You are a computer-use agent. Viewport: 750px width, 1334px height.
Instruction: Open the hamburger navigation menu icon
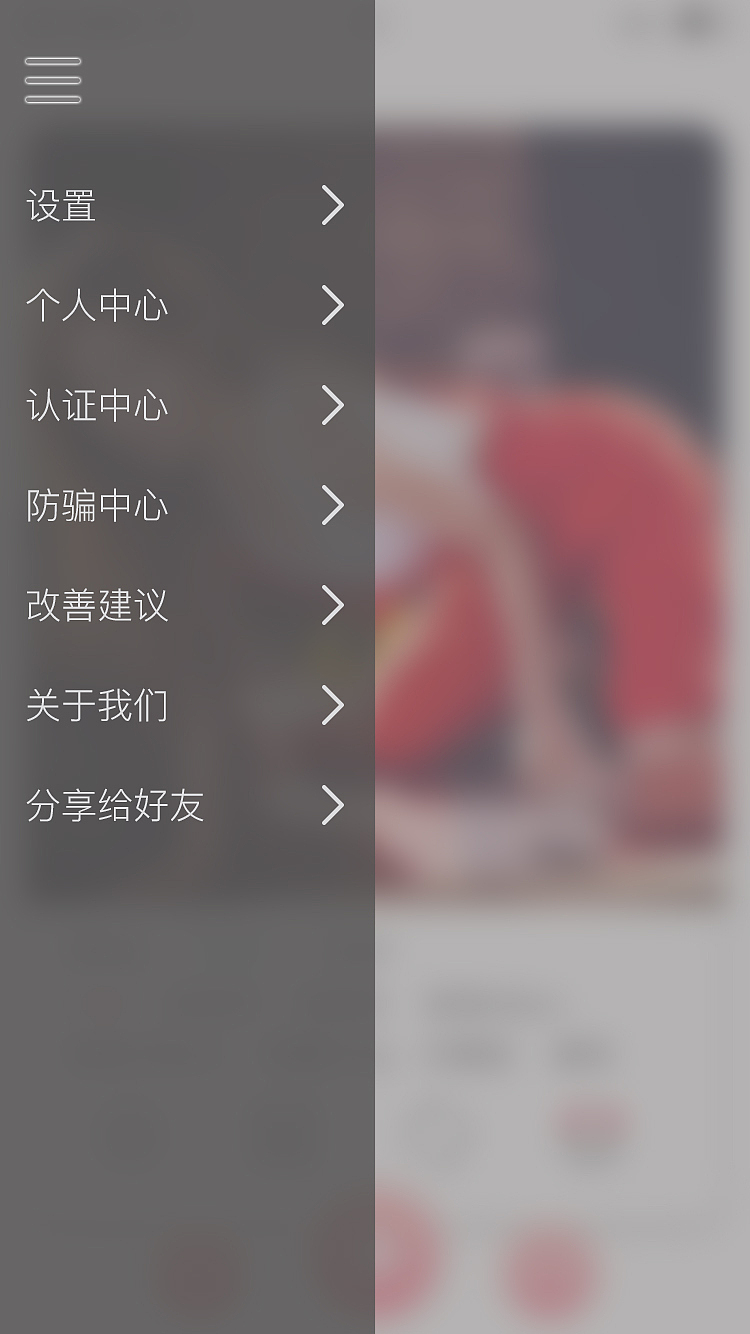[53, 80]
